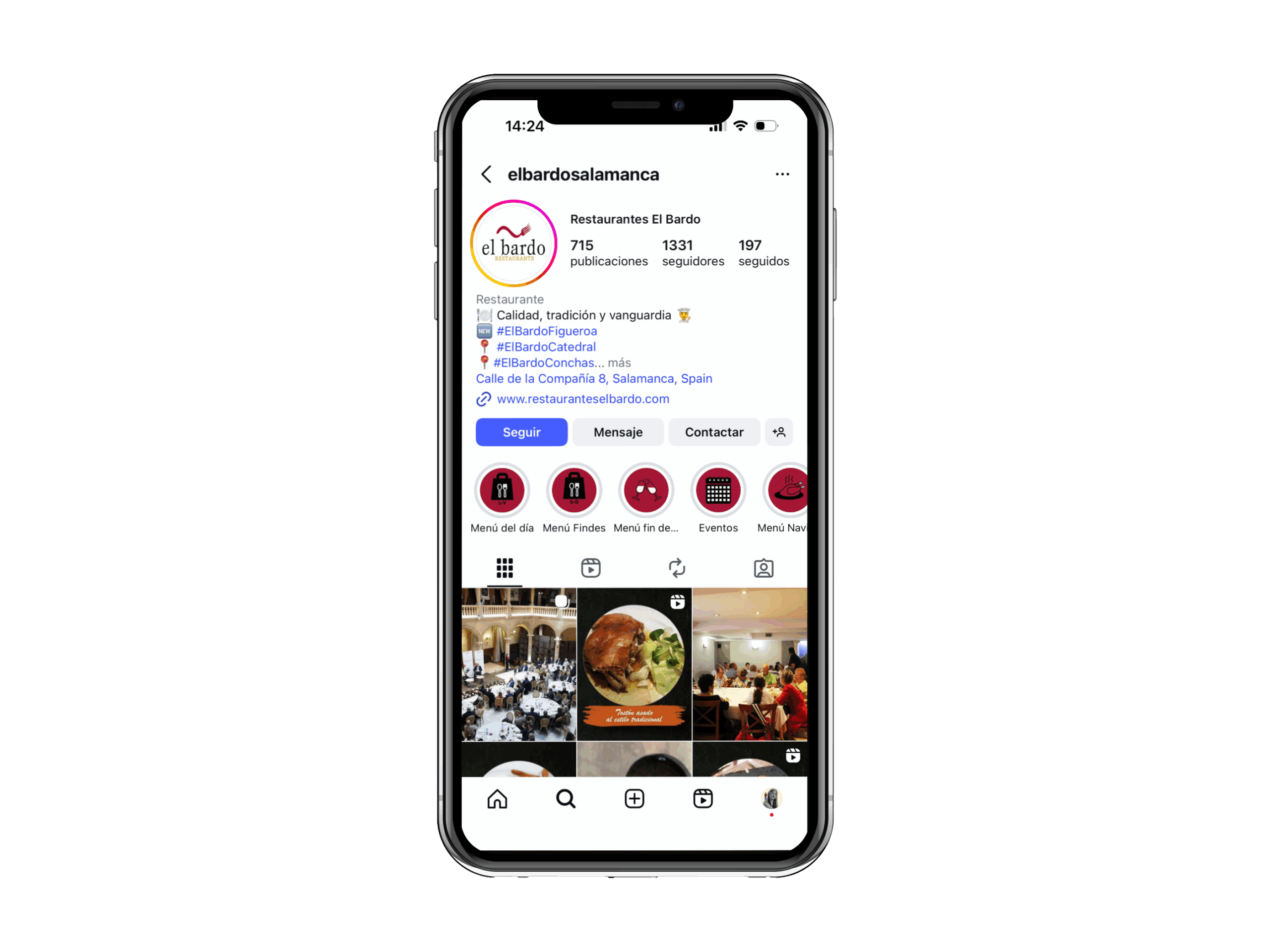Go back from elbardosalamanca profile
This screenshot has height=952, width=1270.
pyautogui.click(x=486, y=175)
